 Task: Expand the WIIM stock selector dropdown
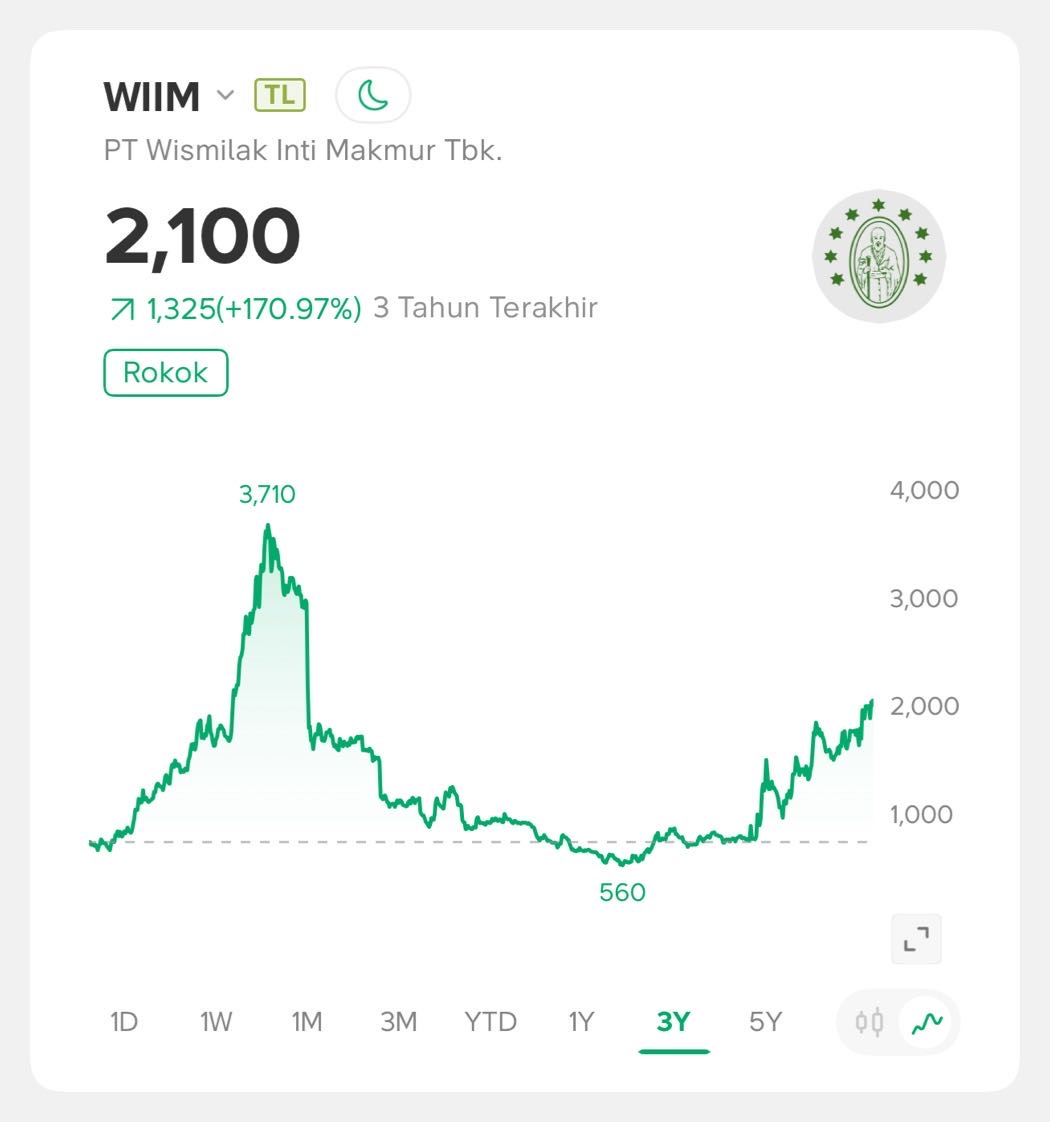click(x=225, y=96)
